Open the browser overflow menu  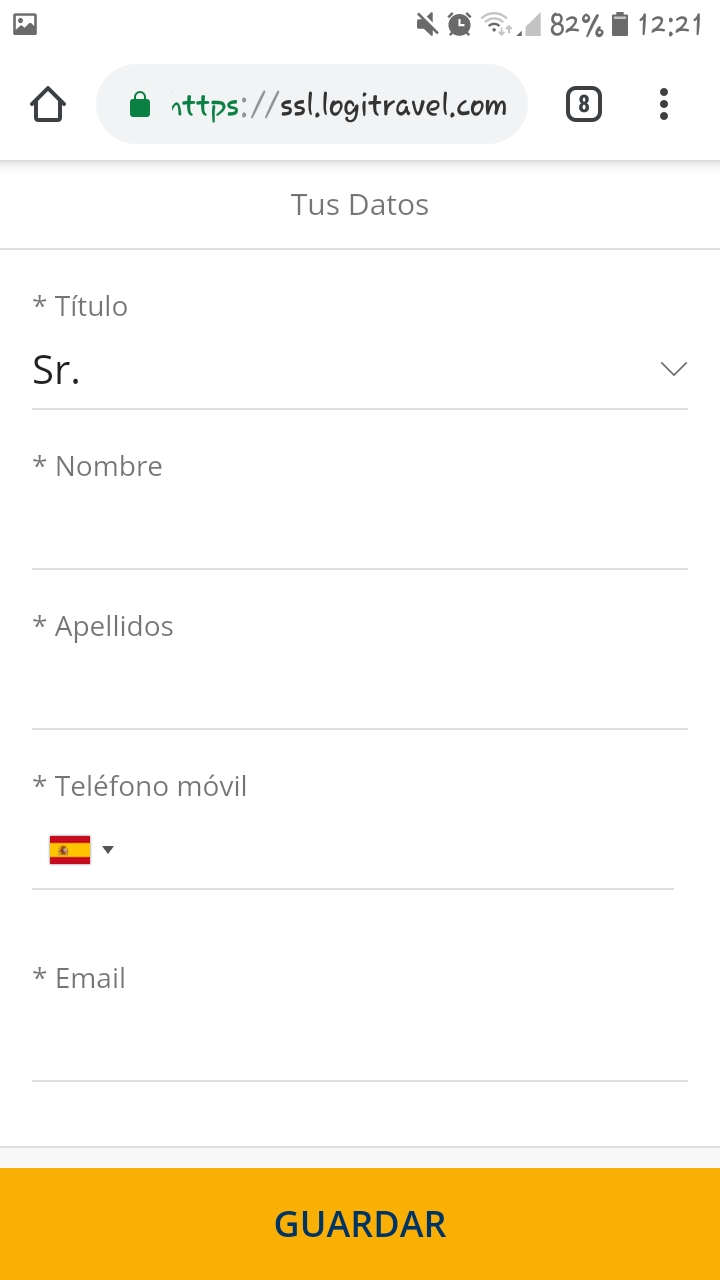tap(664, 104)
